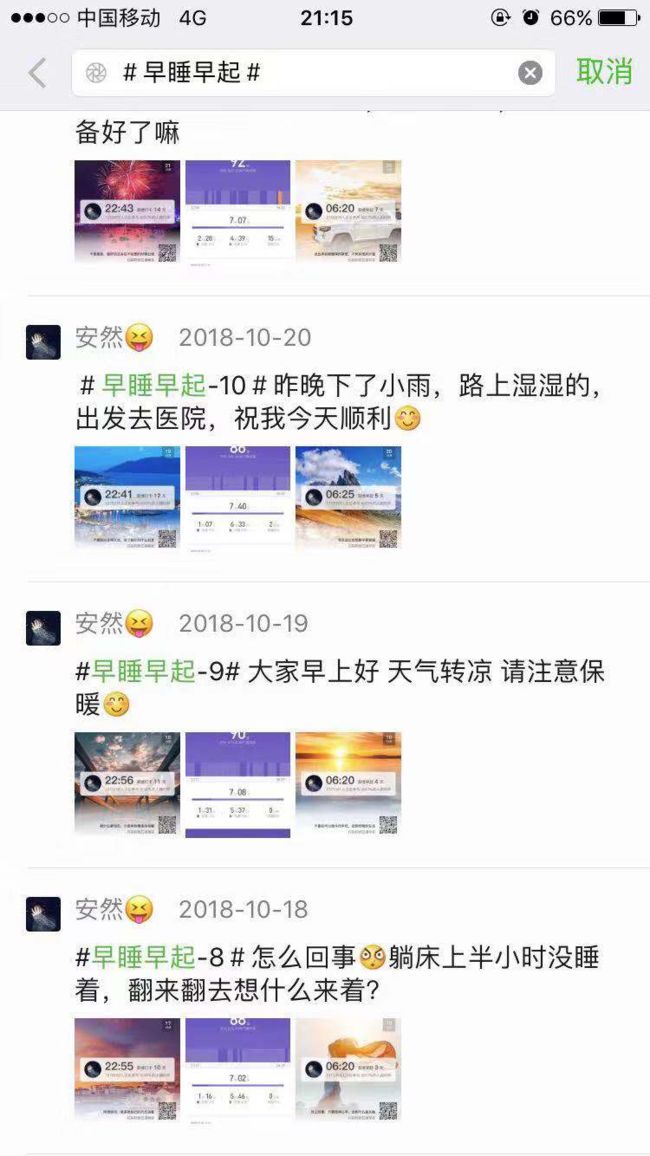Open the 06:20 sunrise image of the 10-19 post
This screenshot has height=1156, width=650.
(x=348, y=784)
